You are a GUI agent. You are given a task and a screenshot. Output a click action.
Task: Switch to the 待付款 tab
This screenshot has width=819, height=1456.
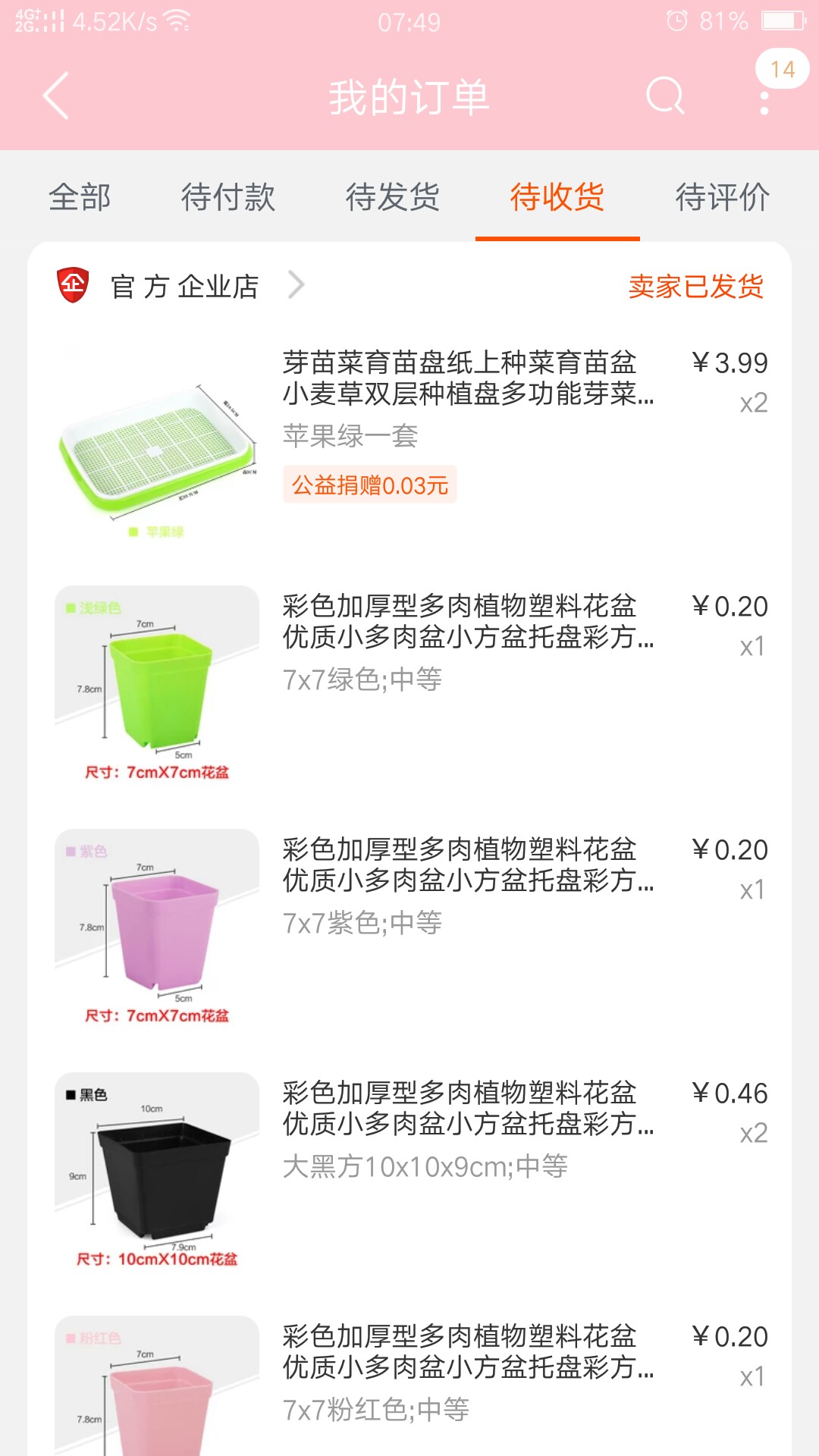[x=228, y=197]
